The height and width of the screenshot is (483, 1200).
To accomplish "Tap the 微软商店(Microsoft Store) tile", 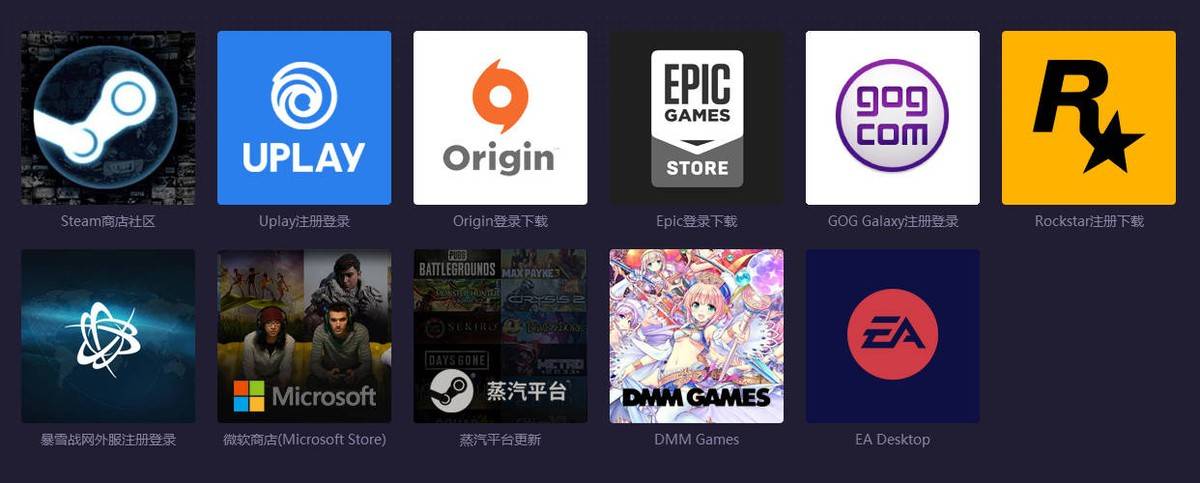I will click(304, 336).
